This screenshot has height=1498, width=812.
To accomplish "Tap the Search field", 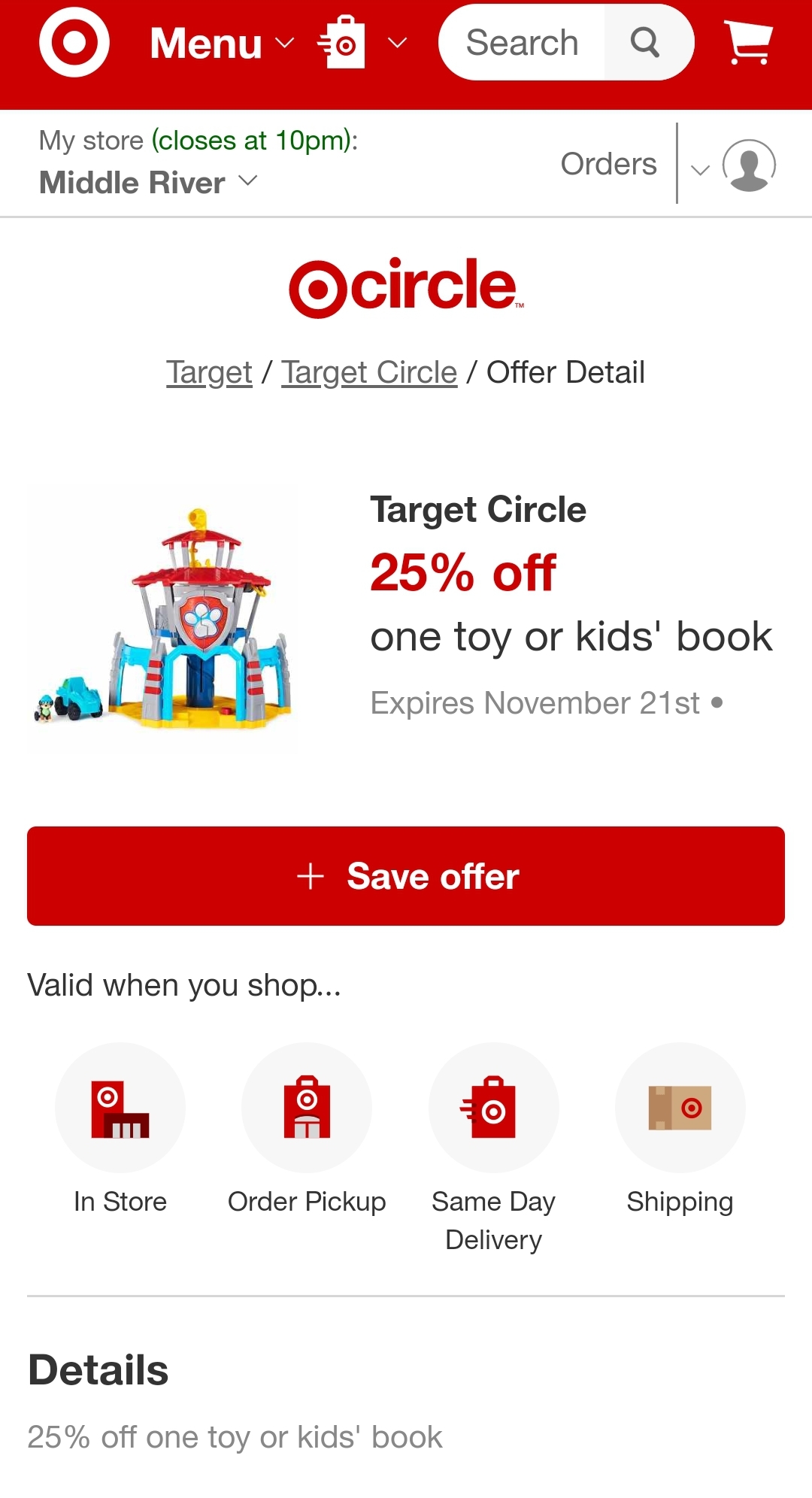I will [x=523, y=43].
